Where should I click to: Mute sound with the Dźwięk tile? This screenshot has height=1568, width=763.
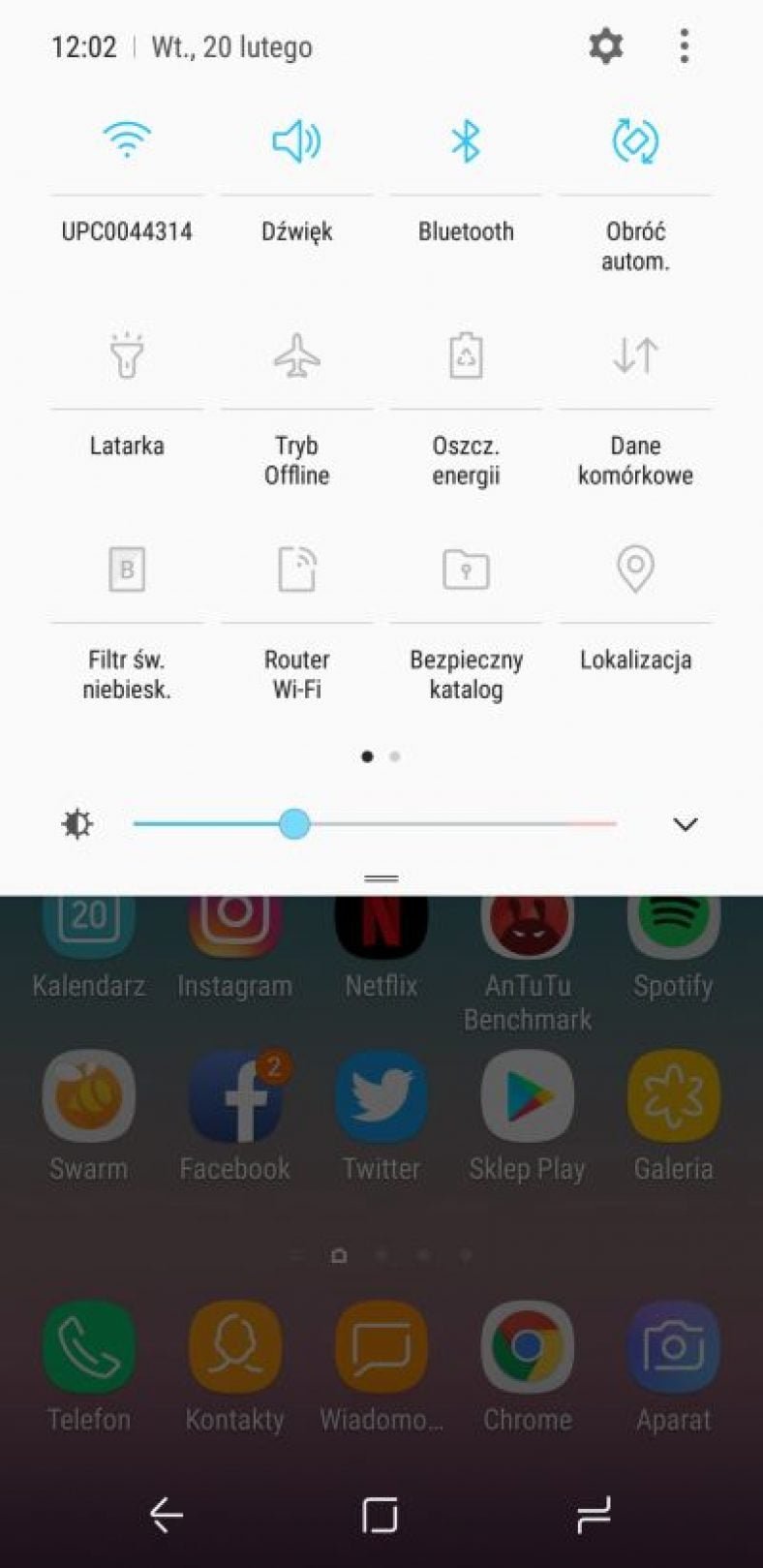point(296,141)
